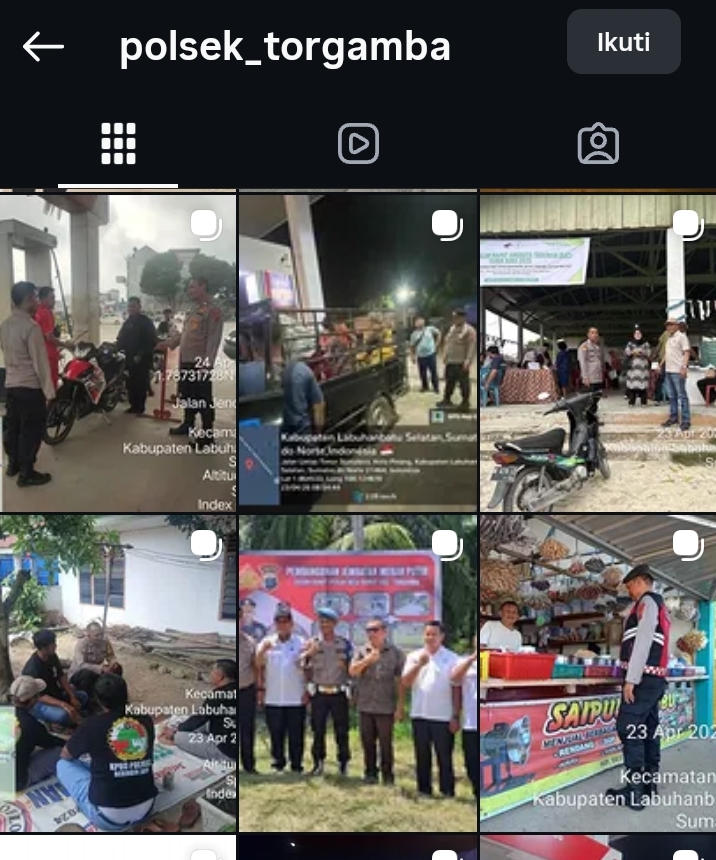Open group photo post before red banner
The height and width of the screenshot is (860, 716).
click(x=357, y=672)
